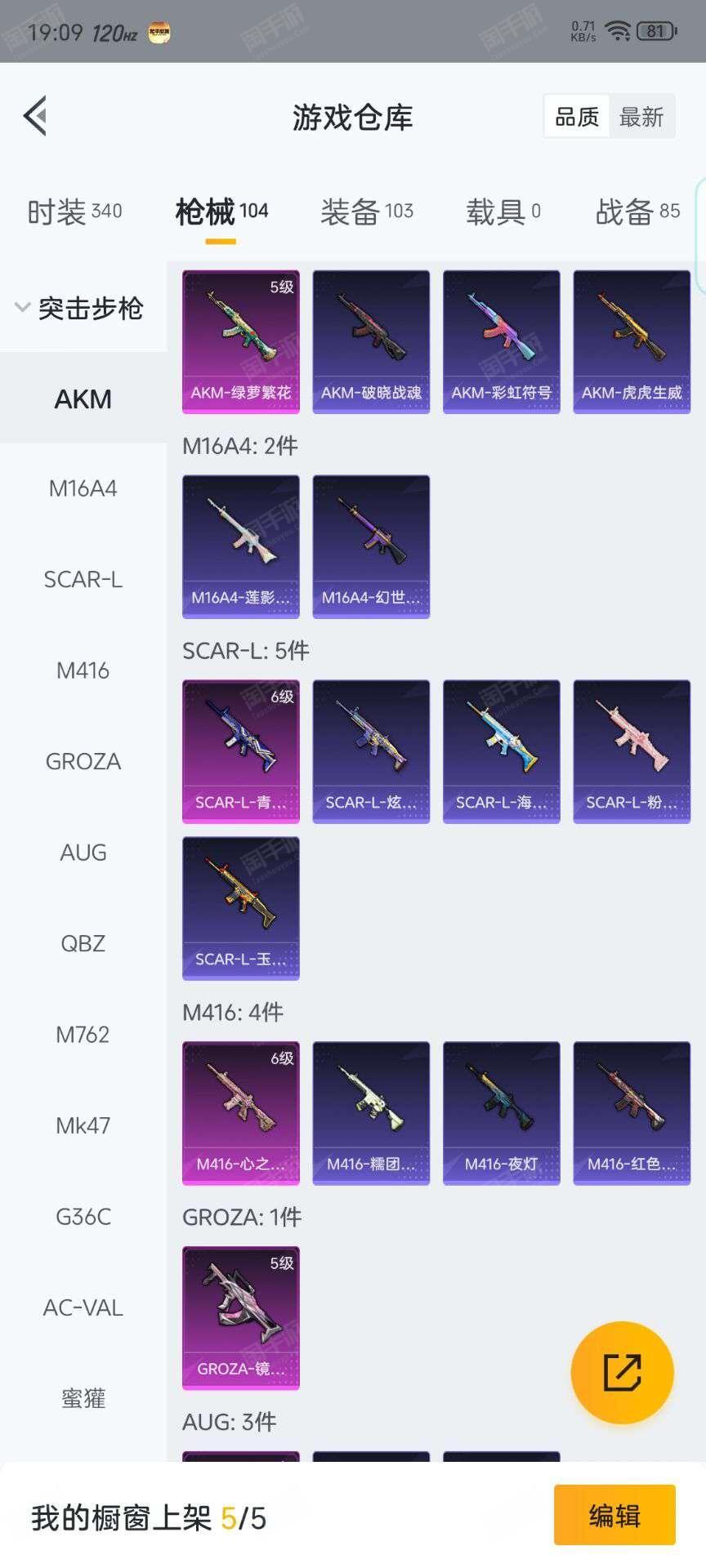Open the AKM-彩虹符号 skin card
Screen dimensions: 706x1568
point(502,342)
